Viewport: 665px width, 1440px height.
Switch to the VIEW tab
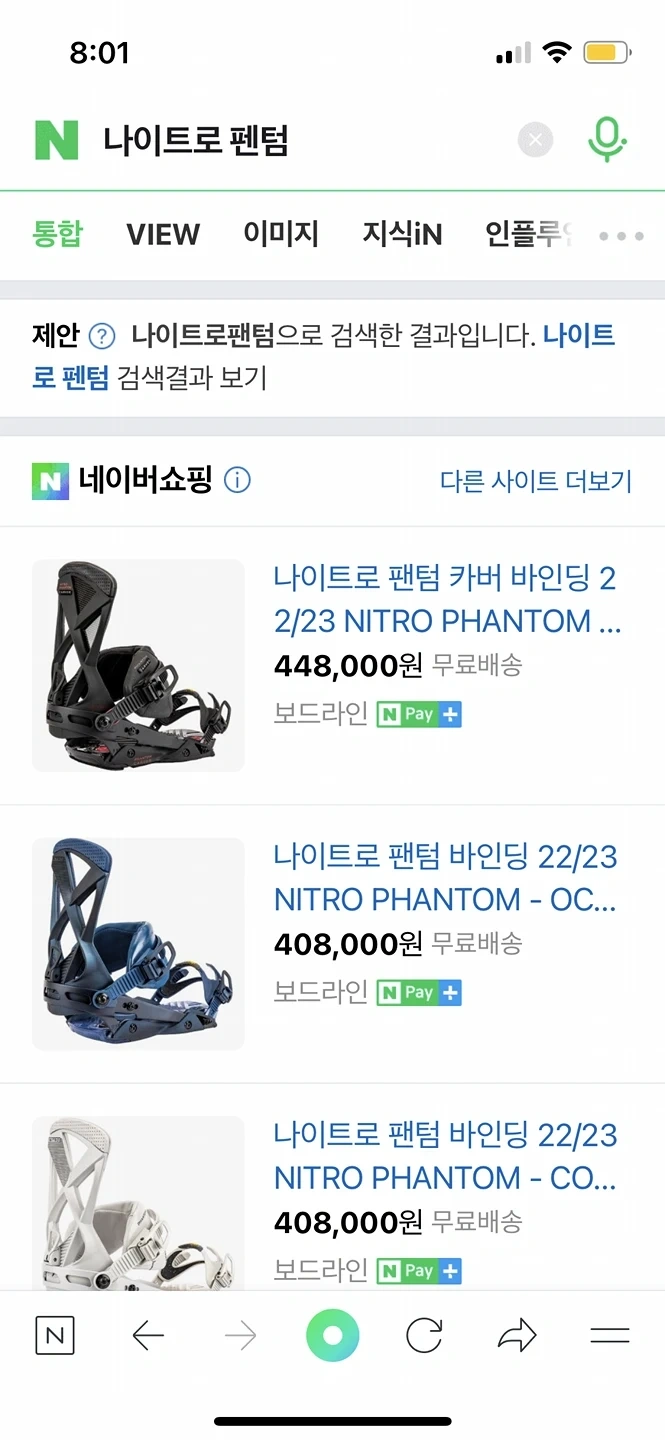pyautogui.click(x=163, y=235)
